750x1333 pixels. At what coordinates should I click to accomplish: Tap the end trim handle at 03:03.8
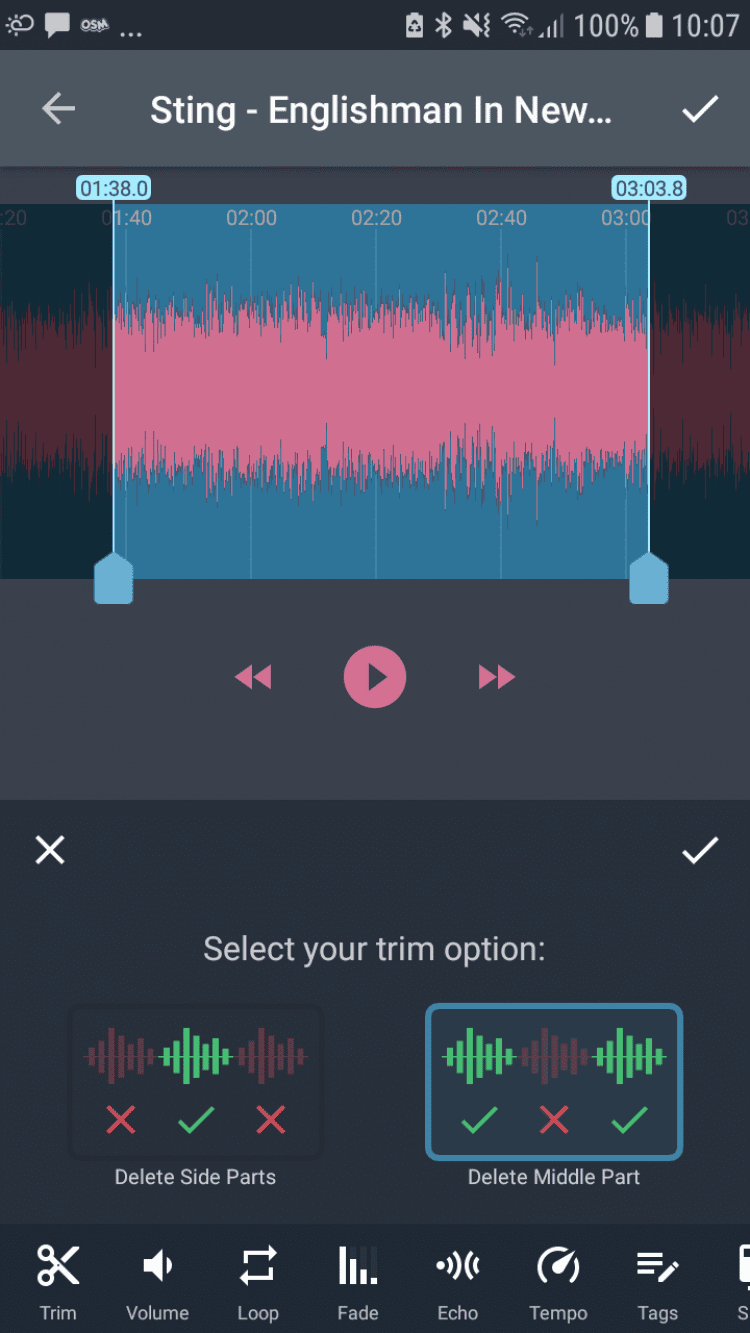coord(649,580)
